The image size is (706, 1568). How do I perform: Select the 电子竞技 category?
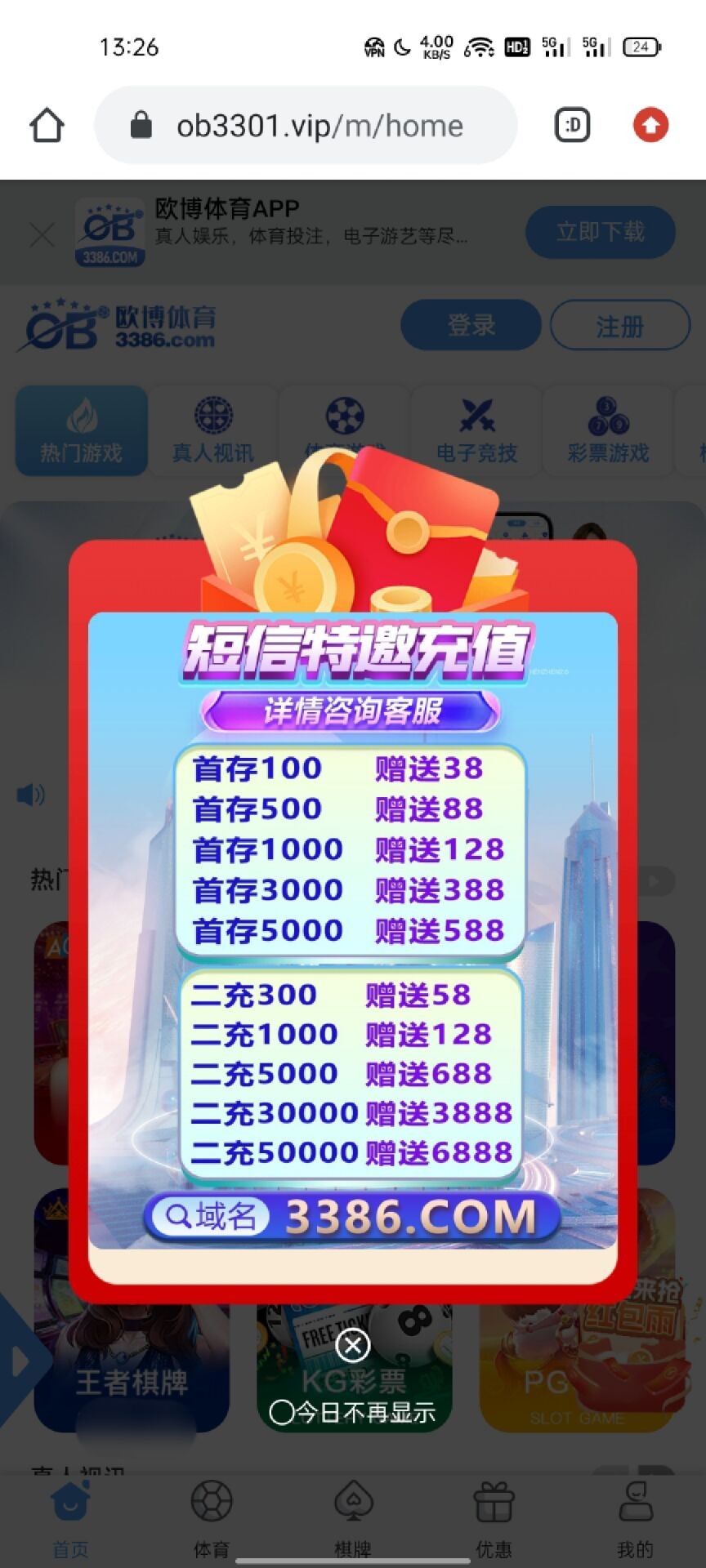pyautogui.click(x=476, y=431)
